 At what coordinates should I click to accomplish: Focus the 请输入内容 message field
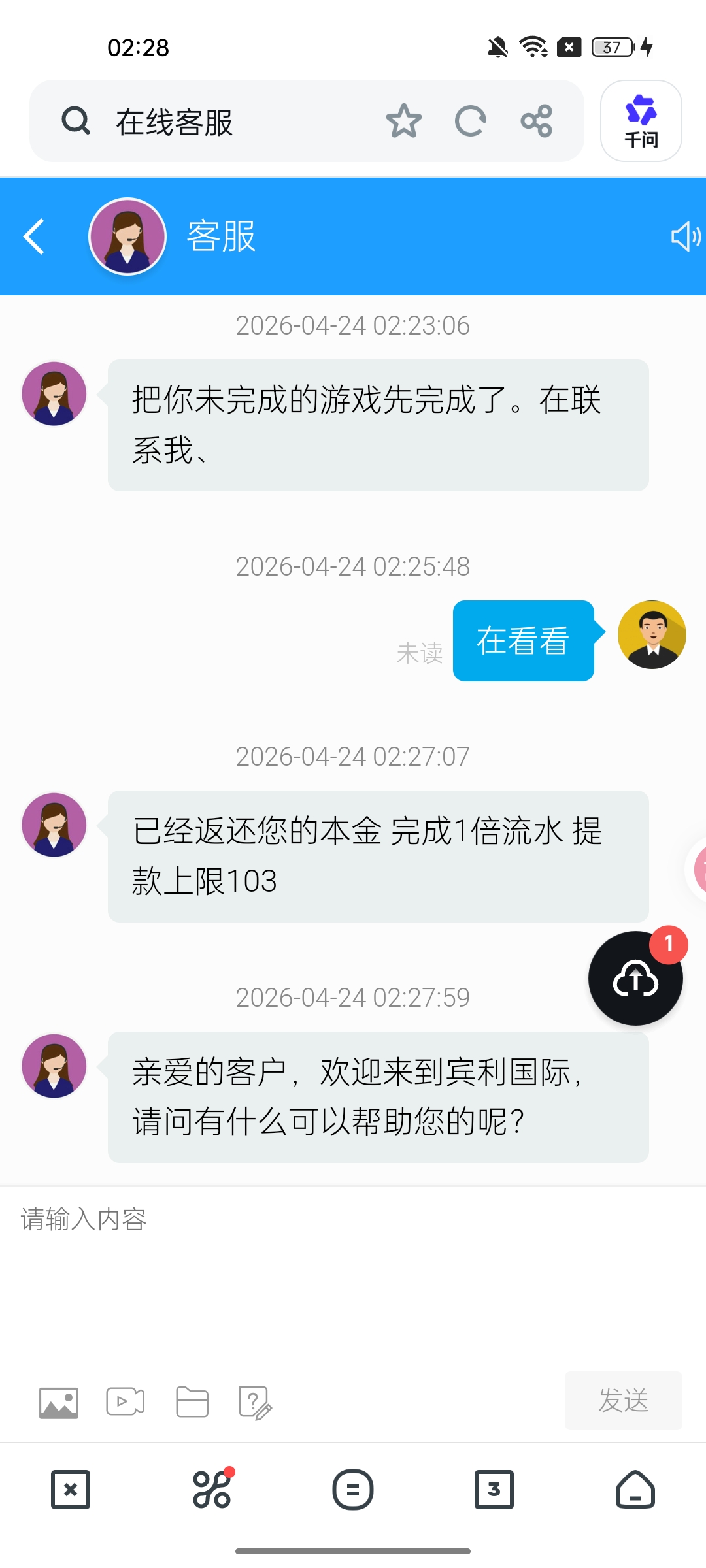pos(353,1267)
